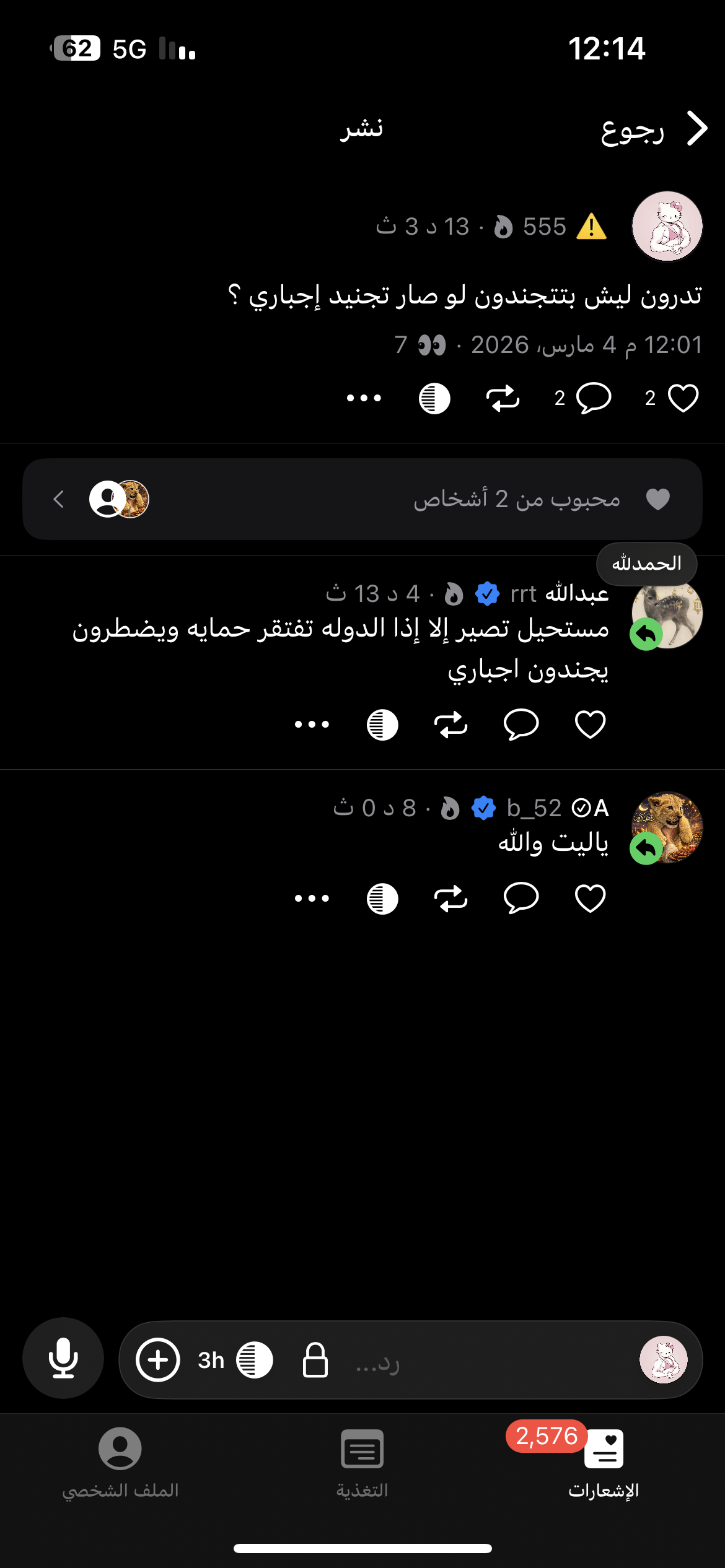Tap the flame icon showing 555 on the post

(x=504, y=227)
